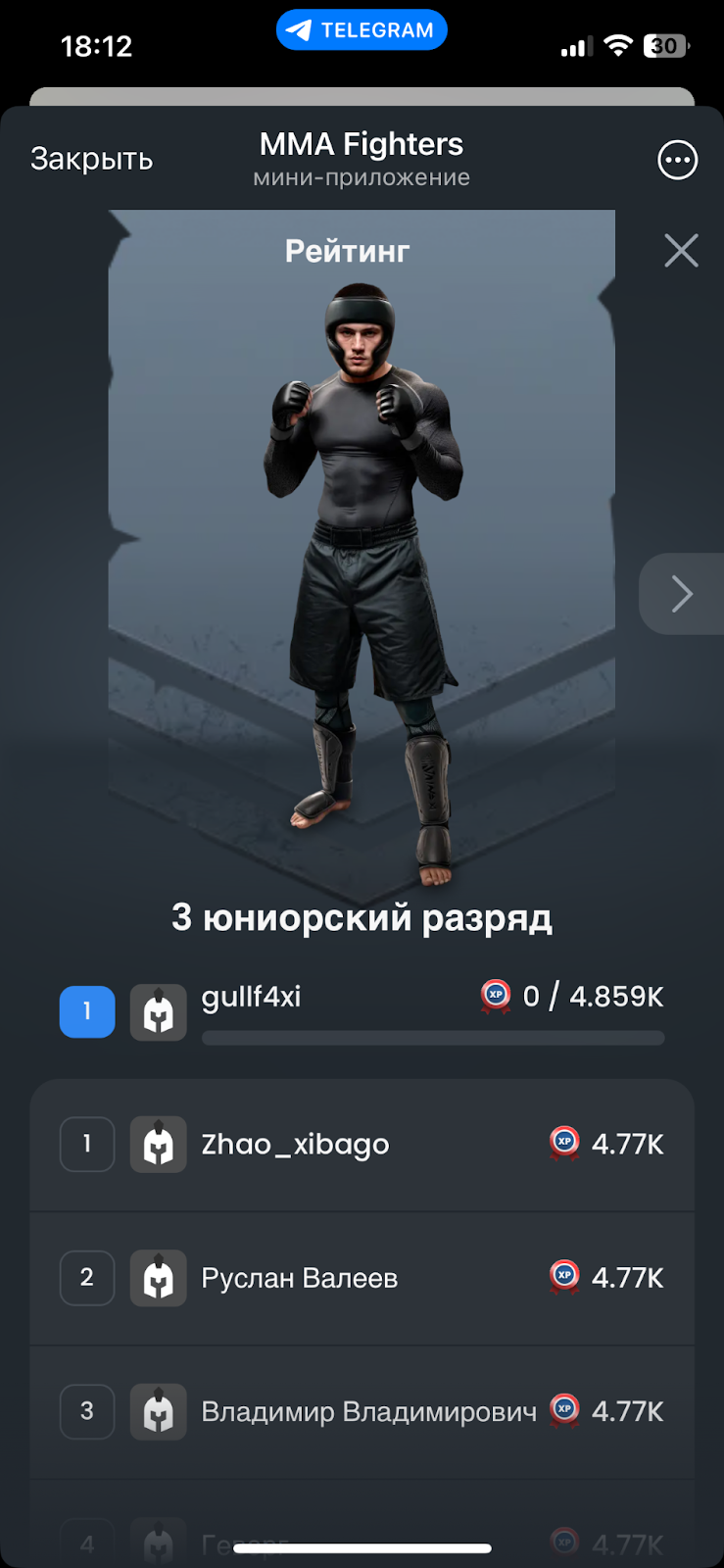View Руслан Валеев in the leaderboard
The height and width of the screenshot is (1568, 724).
362,1278
